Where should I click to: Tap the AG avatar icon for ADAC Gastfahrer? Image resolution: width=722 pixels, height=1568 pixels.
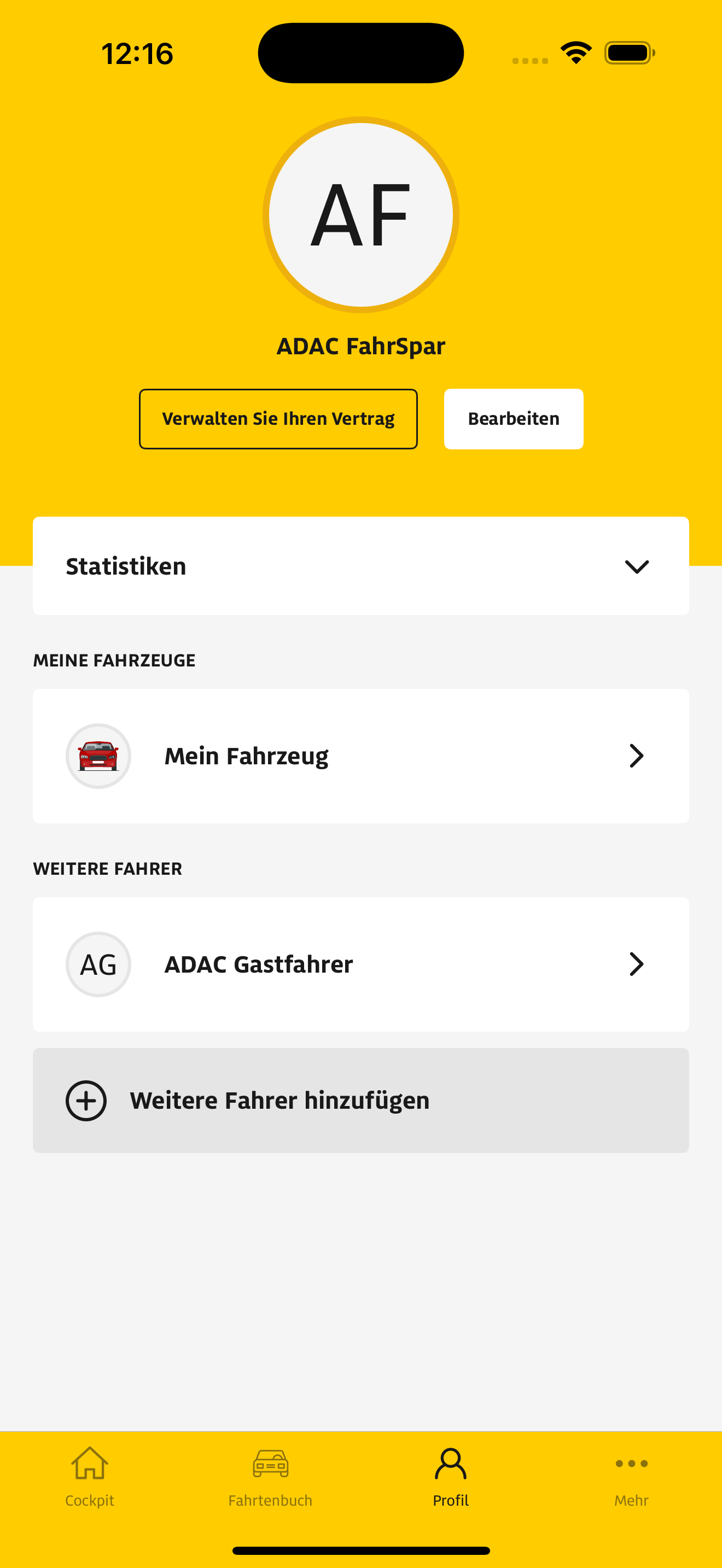[98, 963]
